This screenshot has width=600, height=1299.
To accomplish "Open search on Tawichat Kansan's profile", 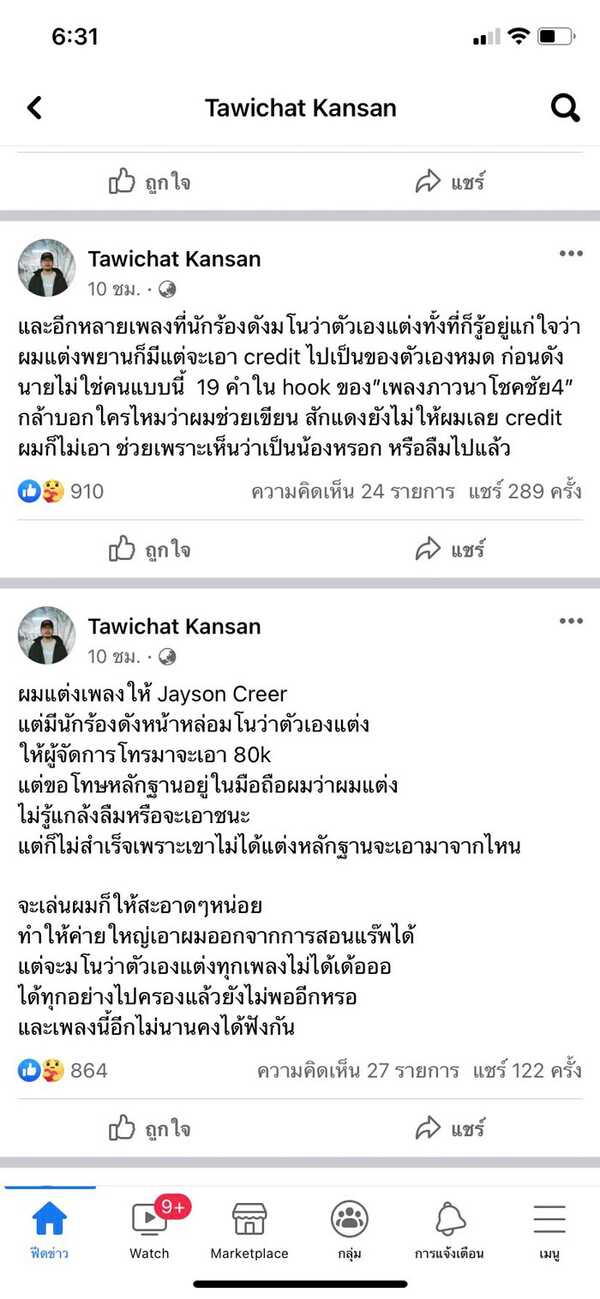I will (x=565, y=108).
